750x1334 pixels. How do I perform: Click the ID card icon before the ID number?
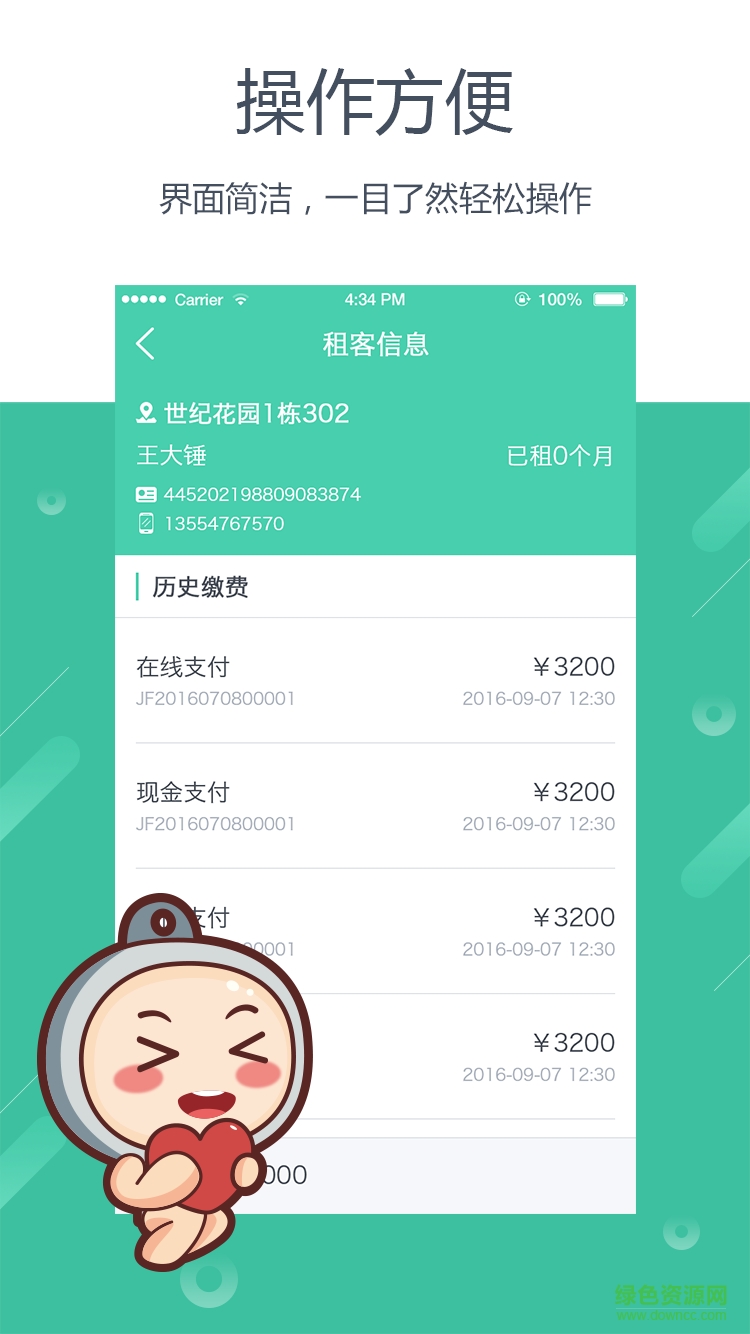(x=146, y=492)
